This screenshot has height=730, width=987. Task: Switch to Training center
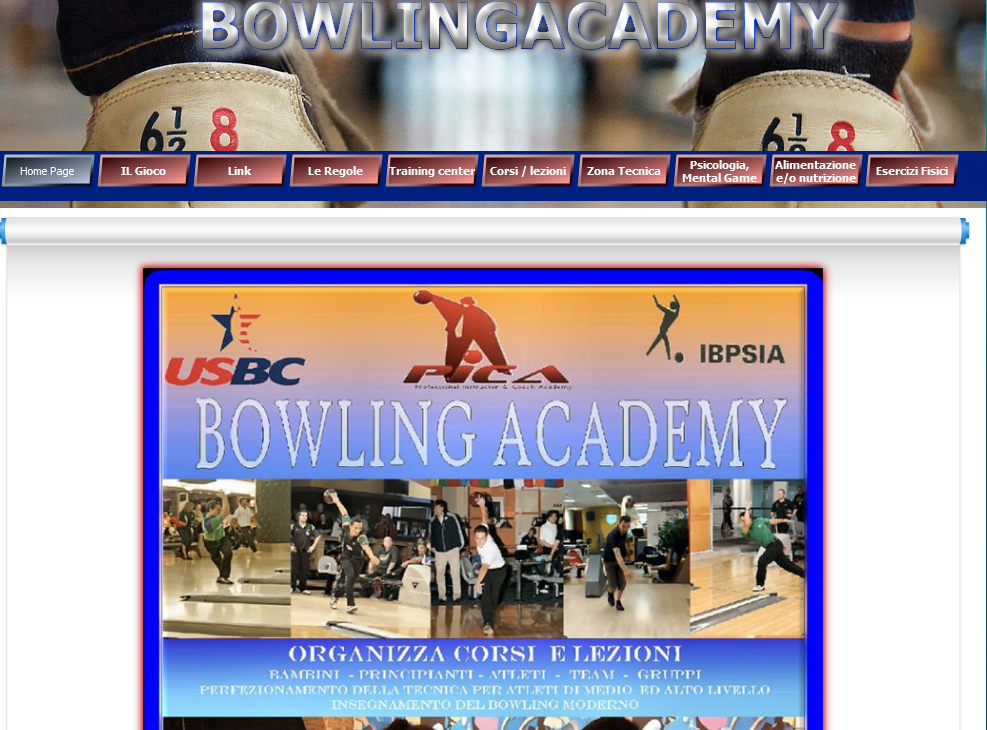click(432, 171)
